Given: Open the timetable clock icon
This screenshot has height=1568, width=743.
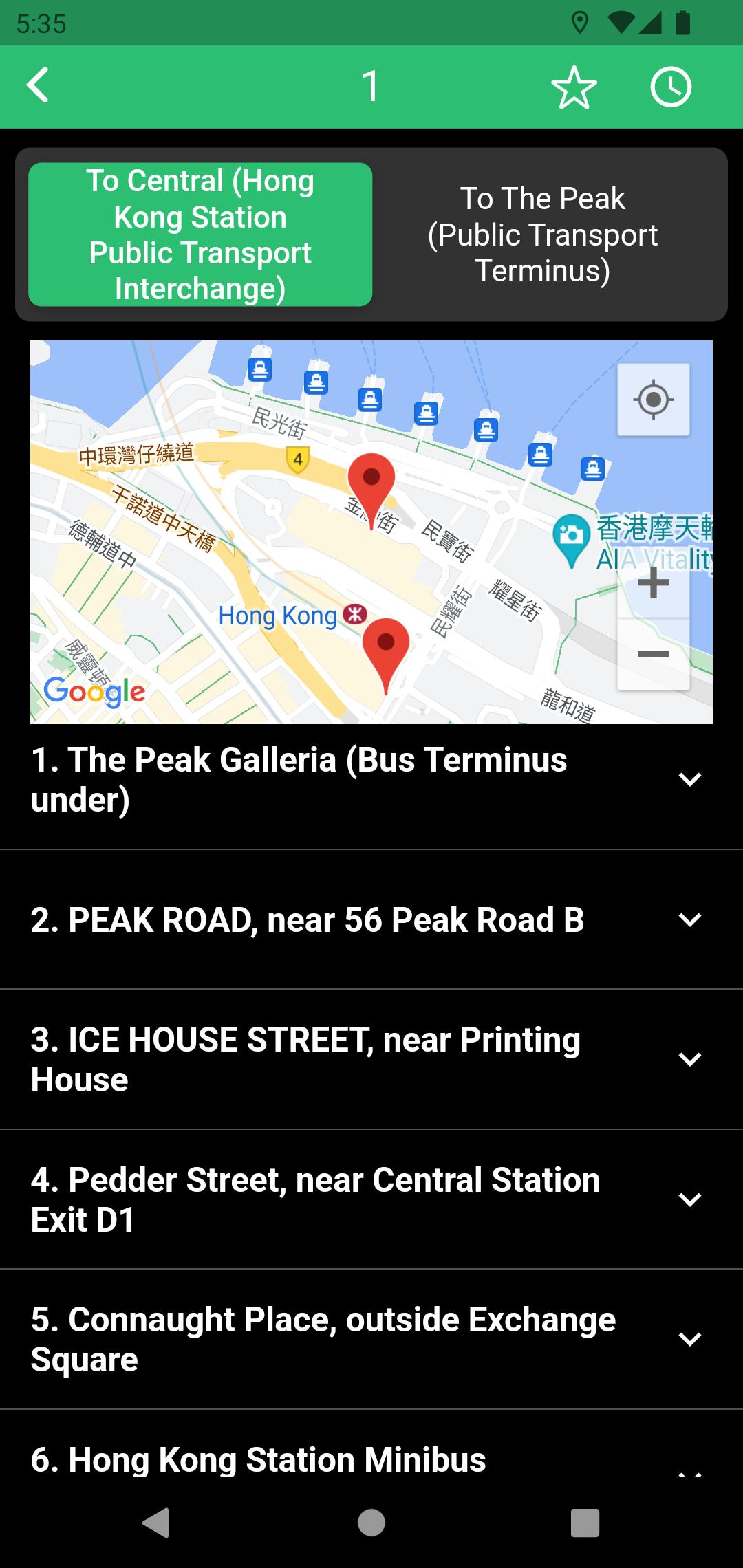Looking at the screenshot, I should tap(671, 87).
